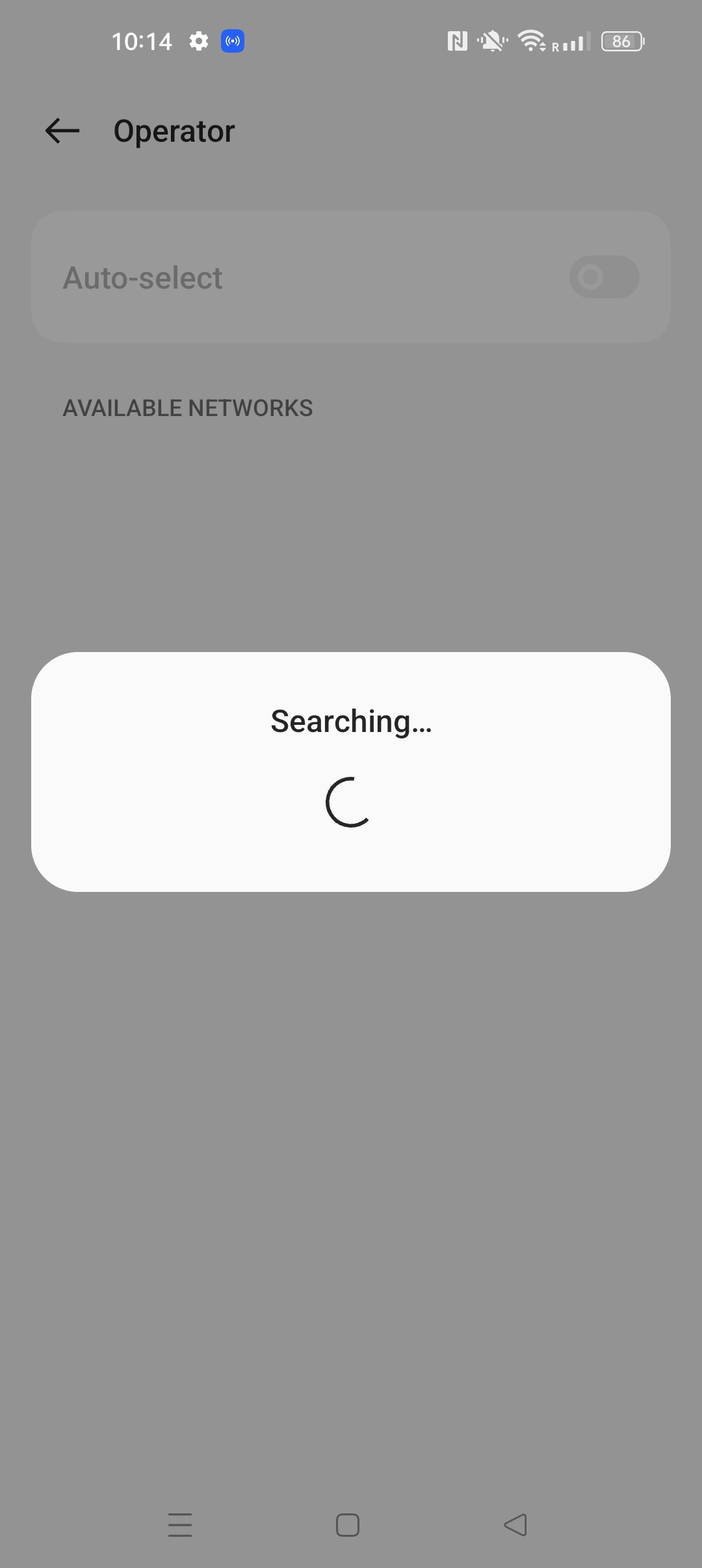Tap the system home button

348,1525
